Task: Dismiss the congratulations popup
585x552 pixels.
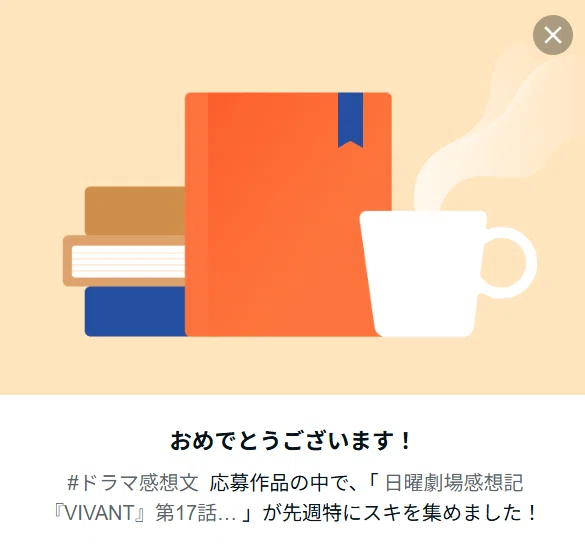Action: point(553,35)
